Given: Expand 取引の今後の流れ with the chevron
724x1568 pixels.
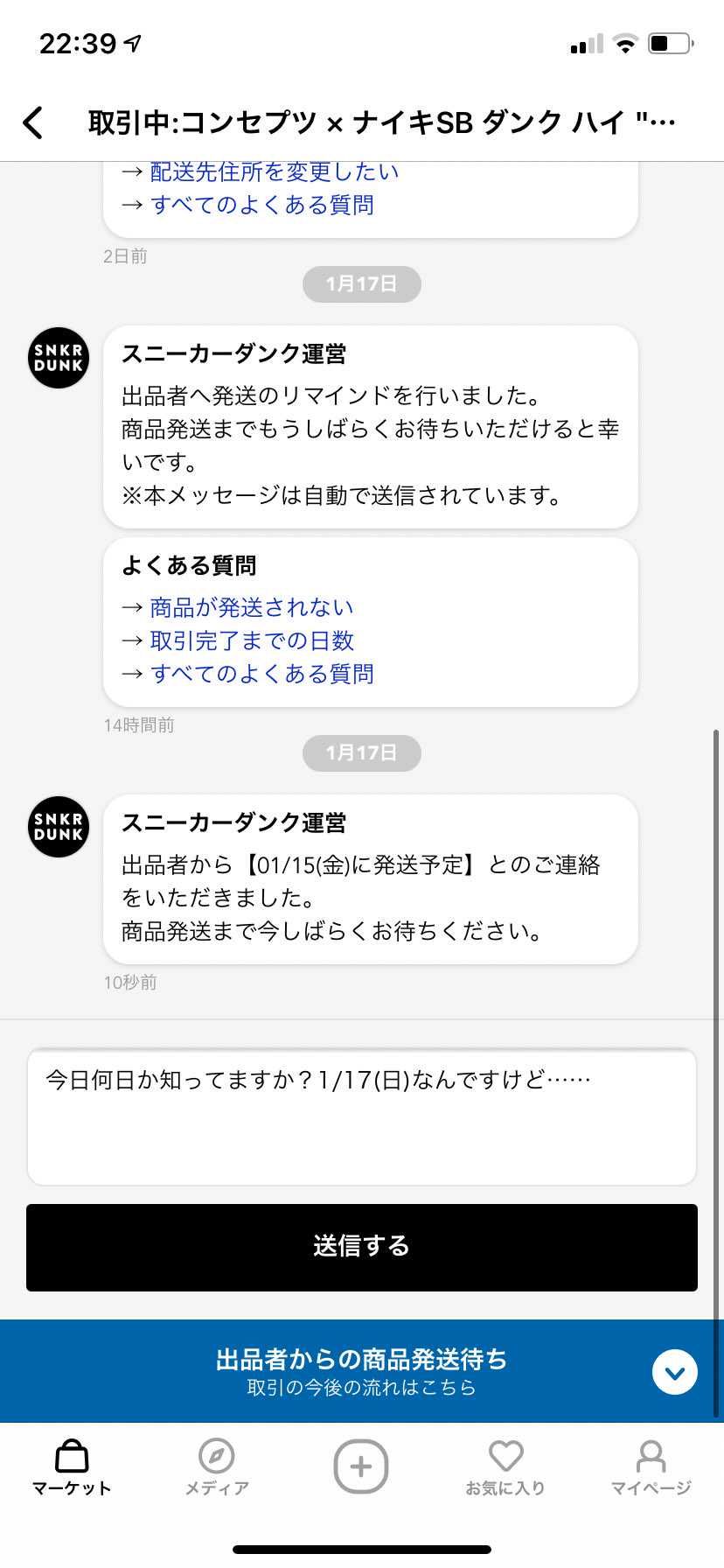Looking at the screenshot, I should (674, 1371).
